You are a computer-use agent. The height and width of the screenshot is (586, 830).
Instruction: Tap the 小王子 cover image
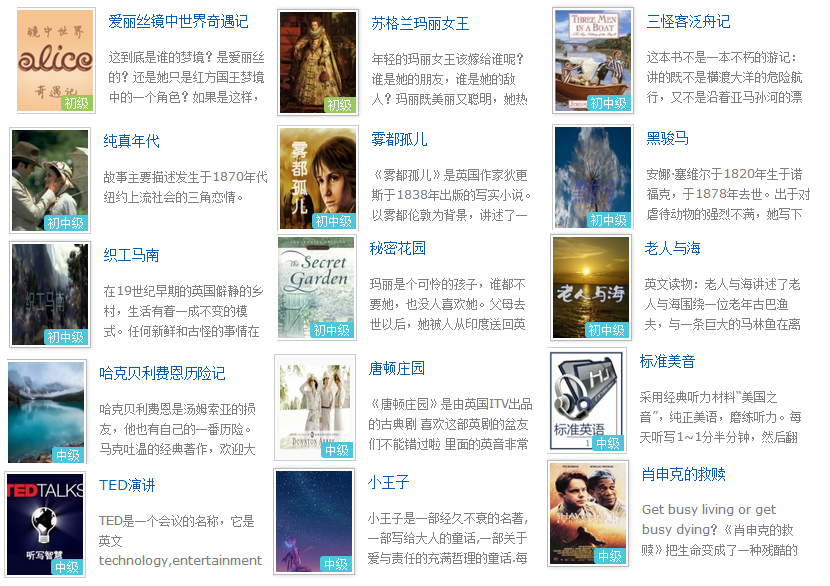(313, 520)
